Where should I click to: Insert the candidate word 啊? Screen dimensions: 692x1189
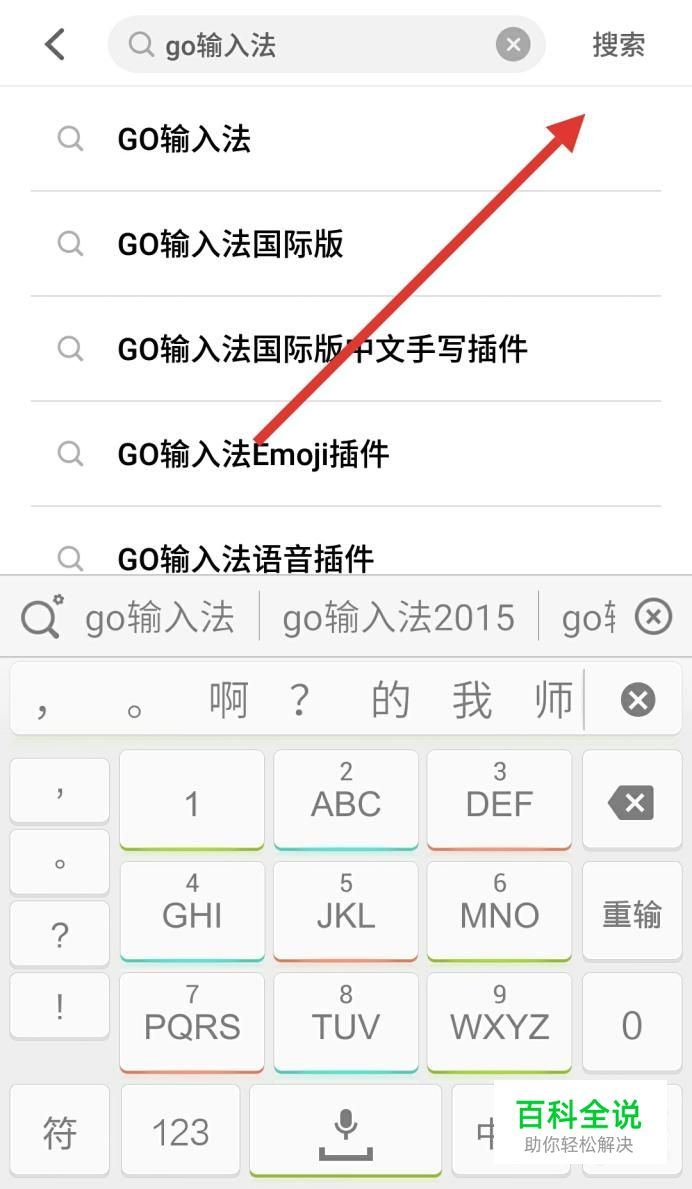tap(228, 700)
